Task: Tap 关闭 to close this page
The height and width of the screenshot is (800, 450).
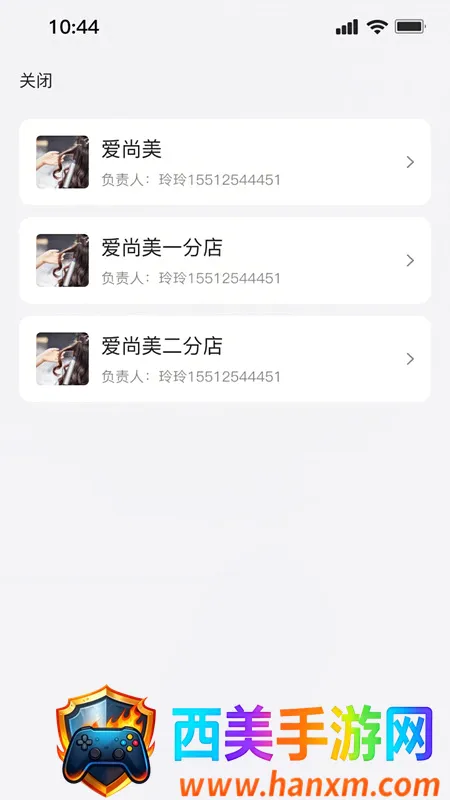Action: point(36,81)
